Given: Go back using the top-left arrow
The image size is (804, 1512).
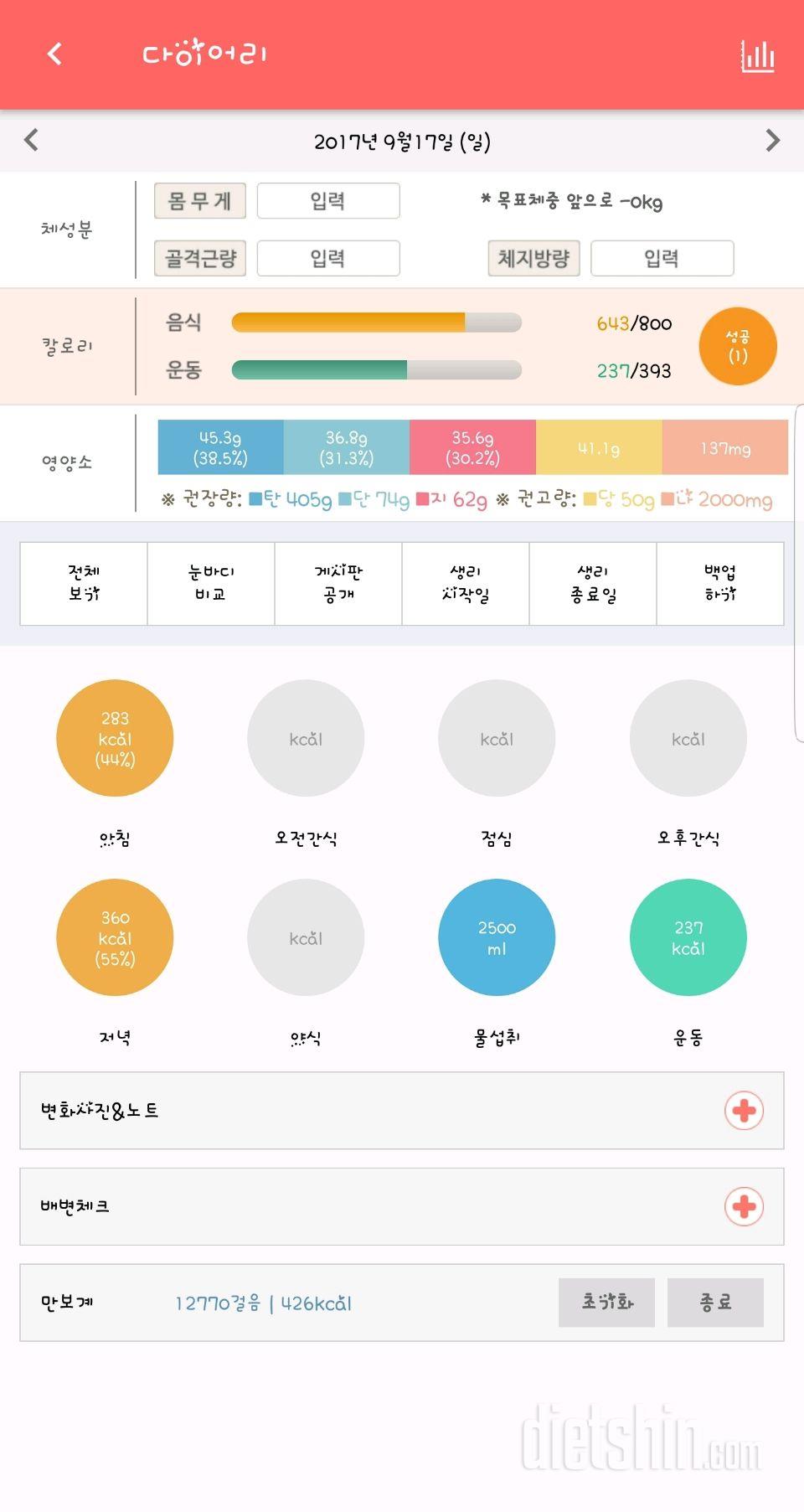Looking at the screenshot, I should 54,54.
